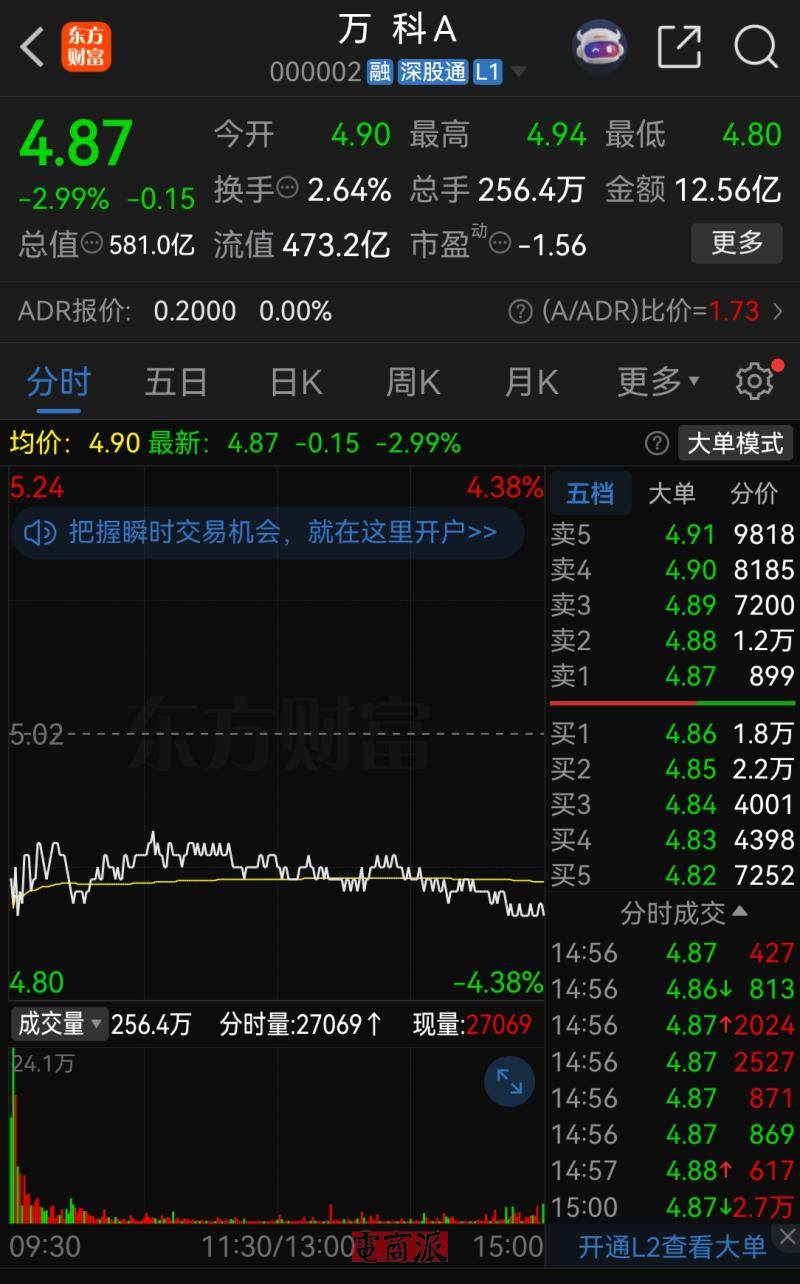This screenshot has height=1284, width=800.
Task: Dismiss the 开通L2查看大单 banner
Action: (788, 1237)
